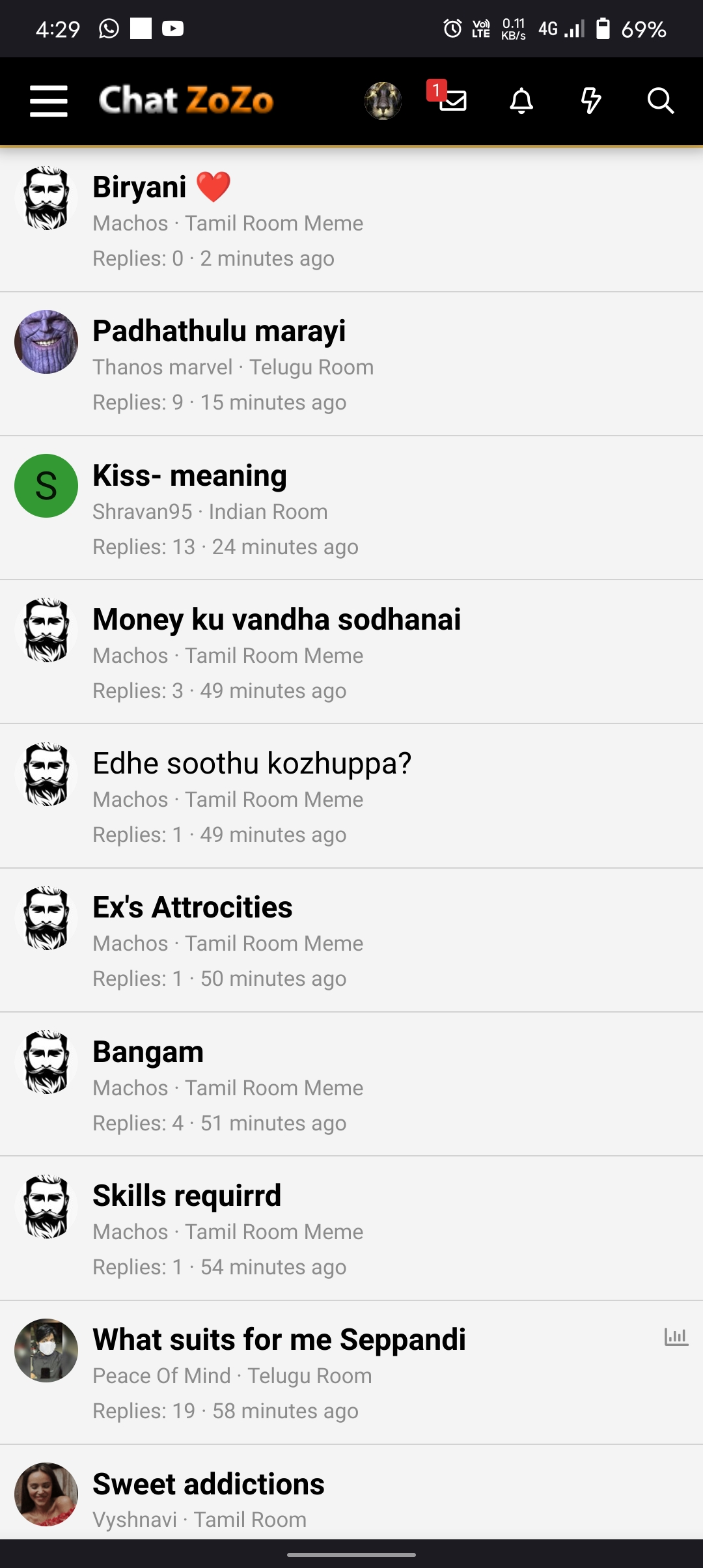Open the hamburger drawer menu
The image size is (703, 1568).
tap(49, 101)
